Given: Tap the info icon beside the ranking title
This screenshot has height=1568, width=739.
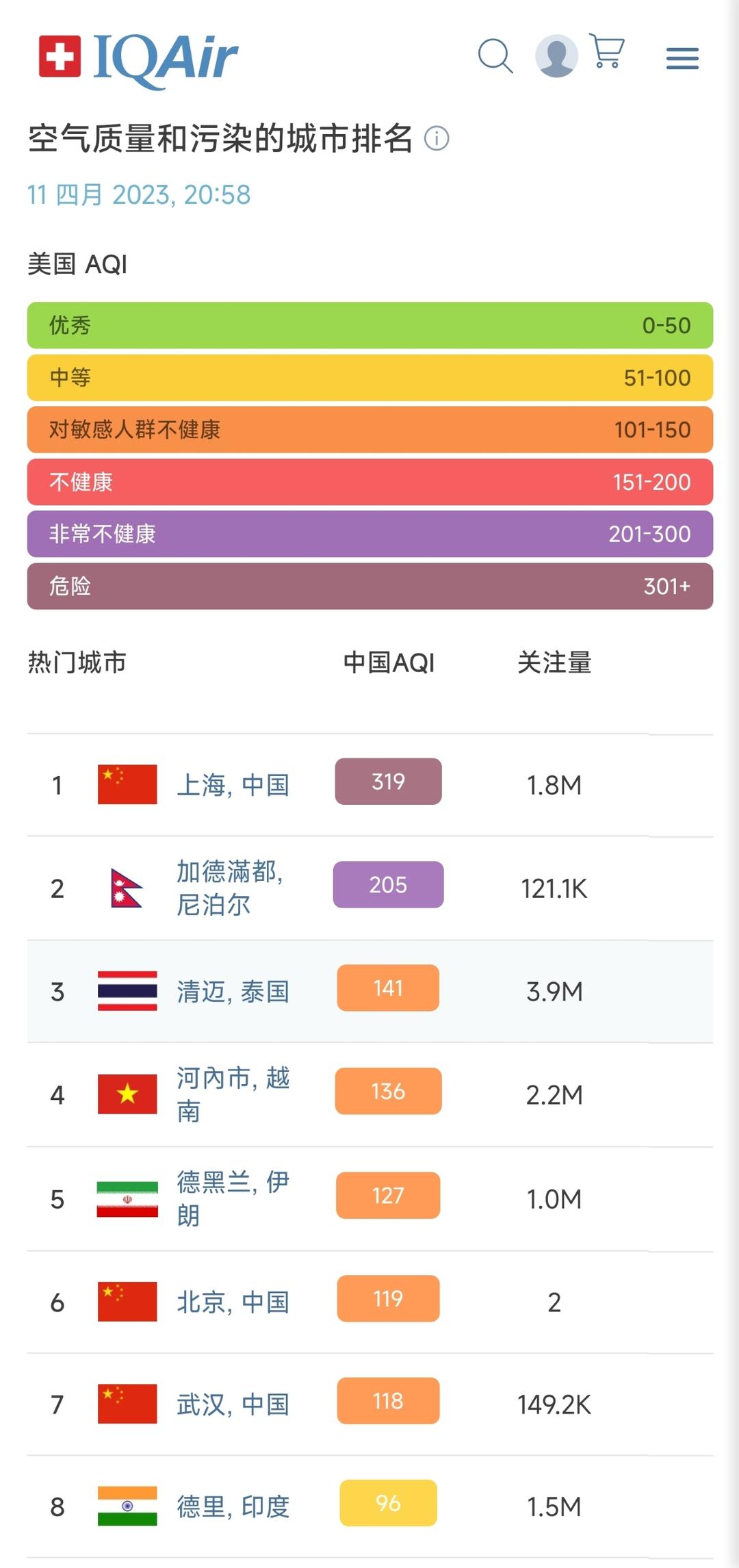Looking at the screenshot, I should tap(437, 139).
